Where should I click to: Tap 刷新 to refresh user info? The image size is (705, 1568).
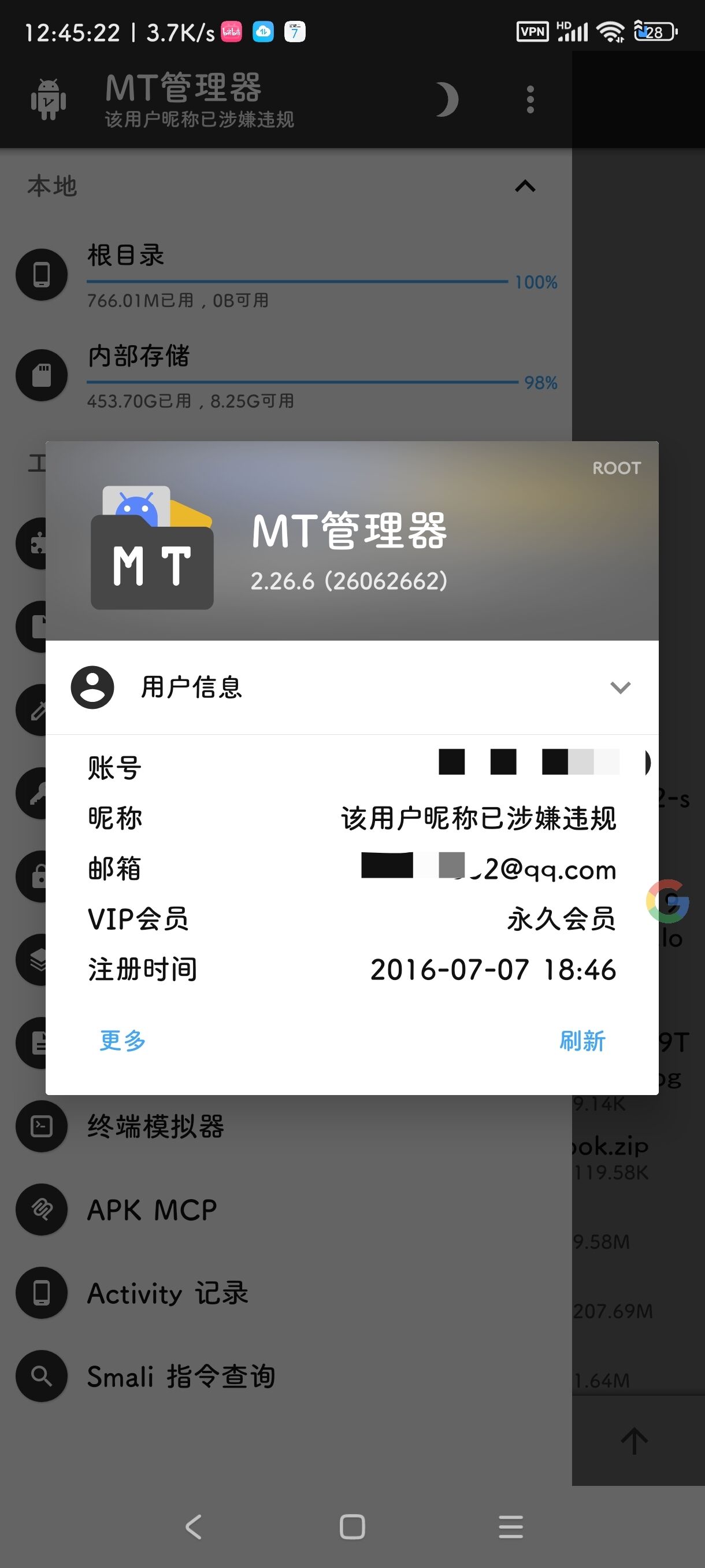click(582, 1041)
